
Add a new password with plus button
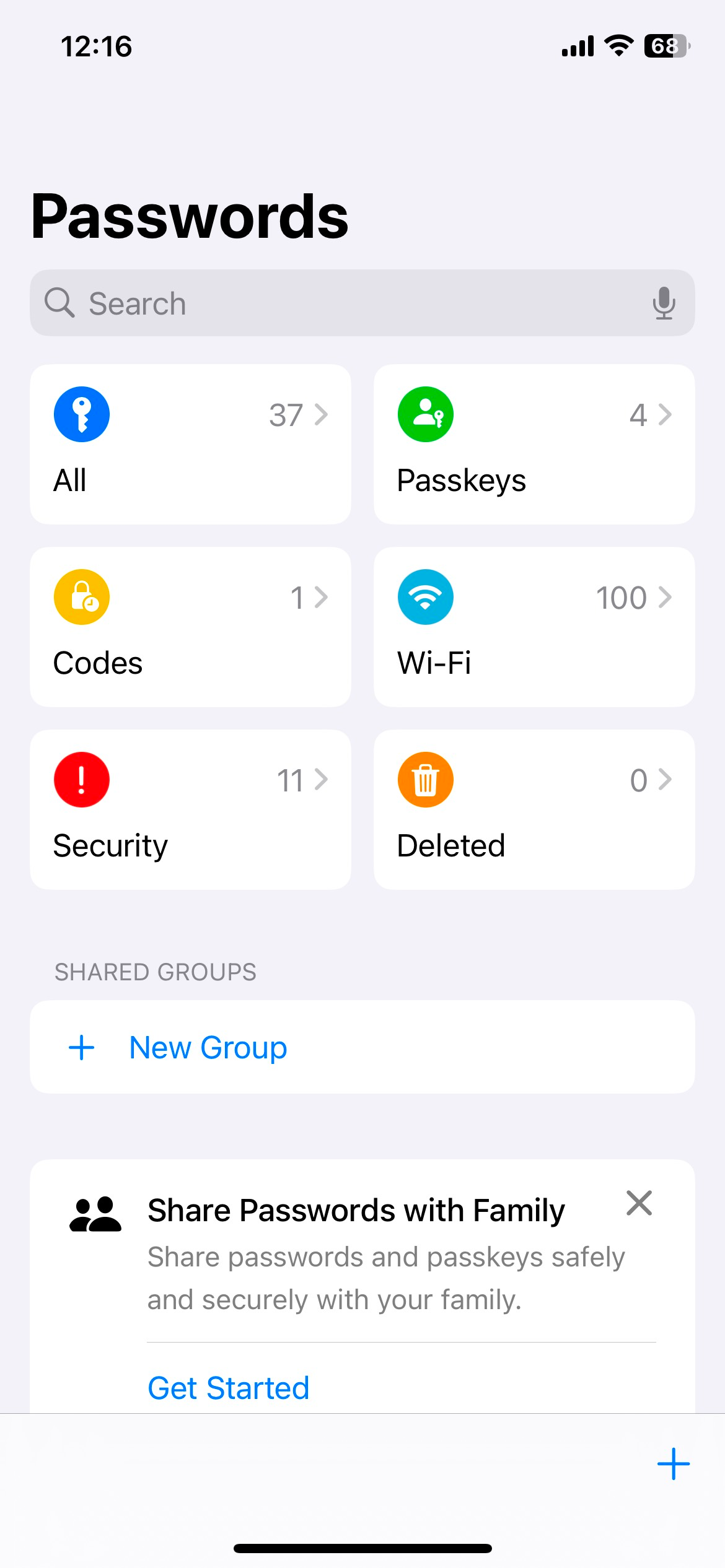[x=673, y=1464]
